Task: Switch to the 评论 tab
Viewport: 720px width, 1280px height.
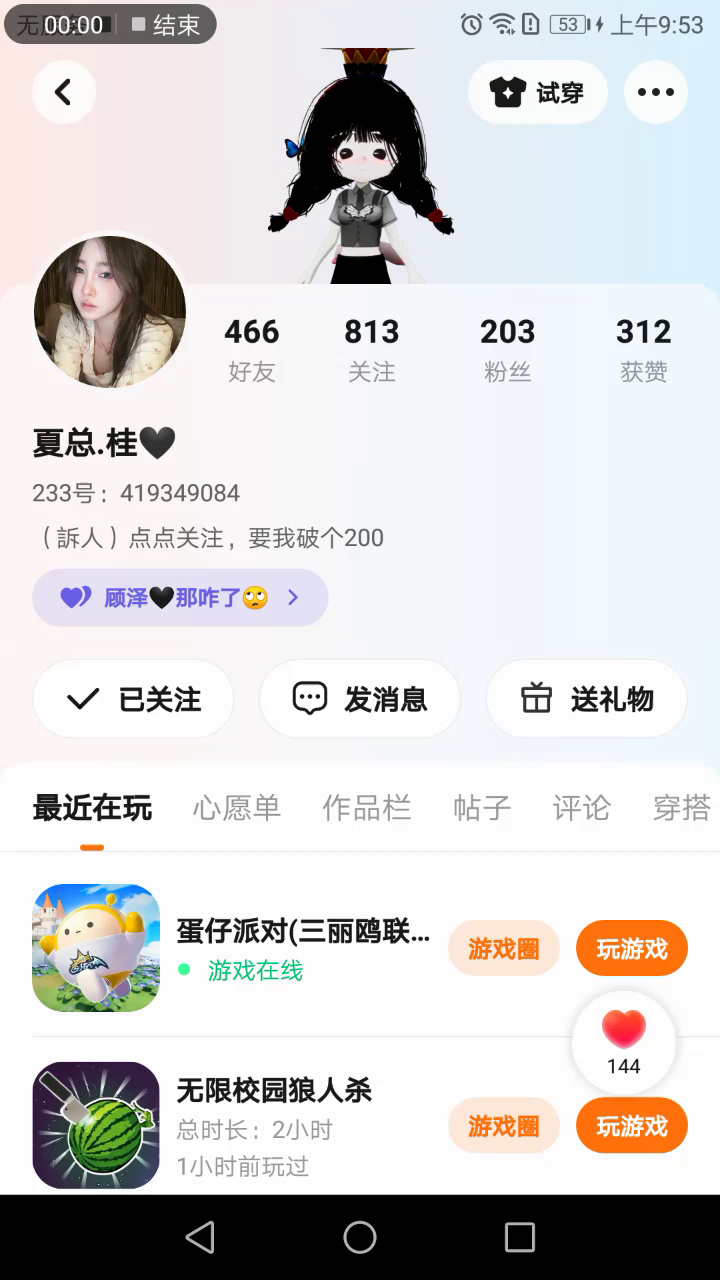Action: pos(581,808)
